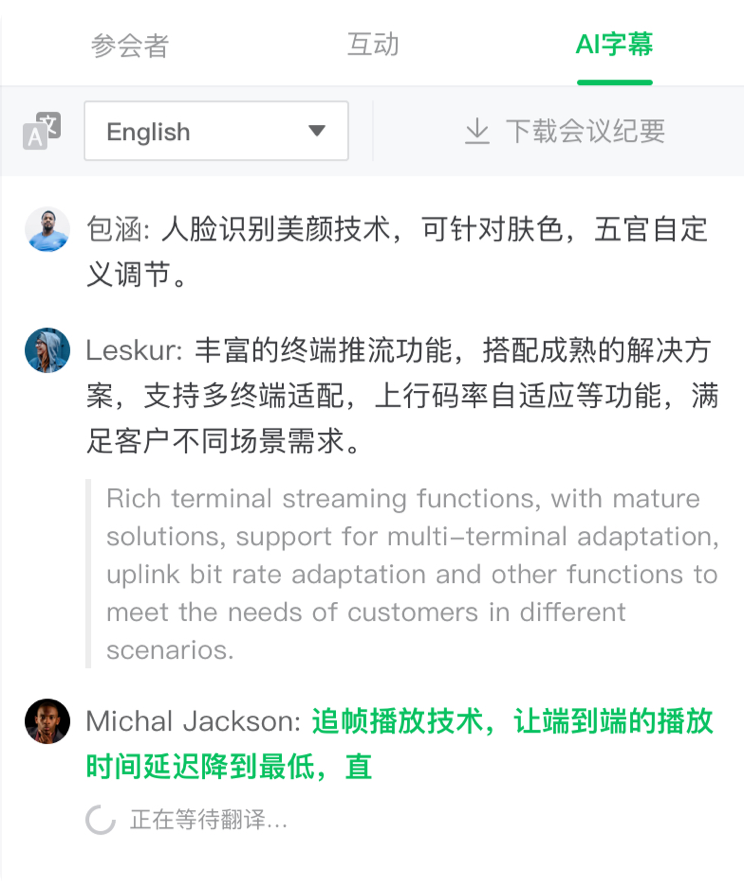Switch to the 互动 tab
The image size is (744, 896).
point(372,45)
